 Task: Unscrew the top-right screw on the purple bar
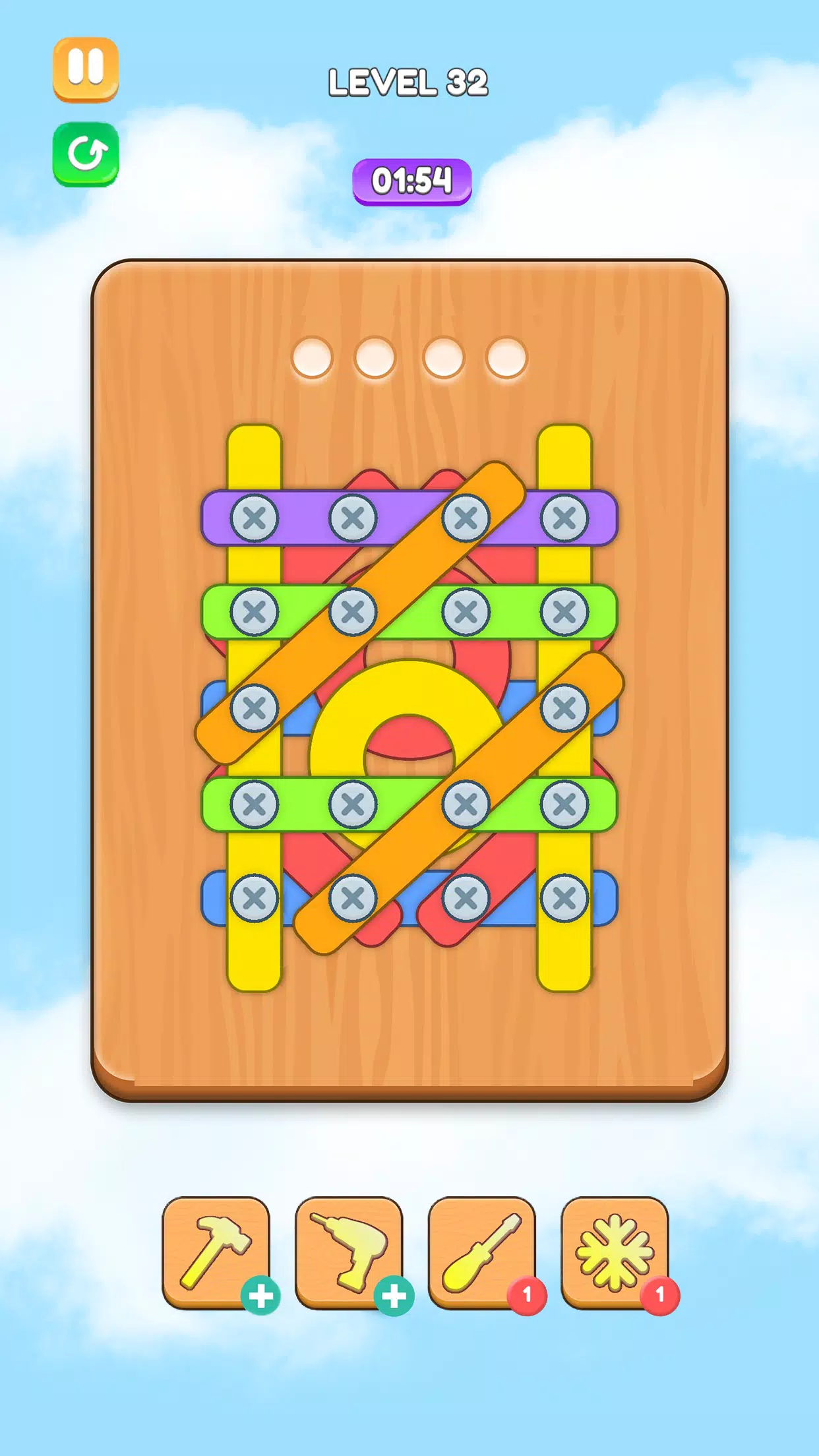(564, 518)
